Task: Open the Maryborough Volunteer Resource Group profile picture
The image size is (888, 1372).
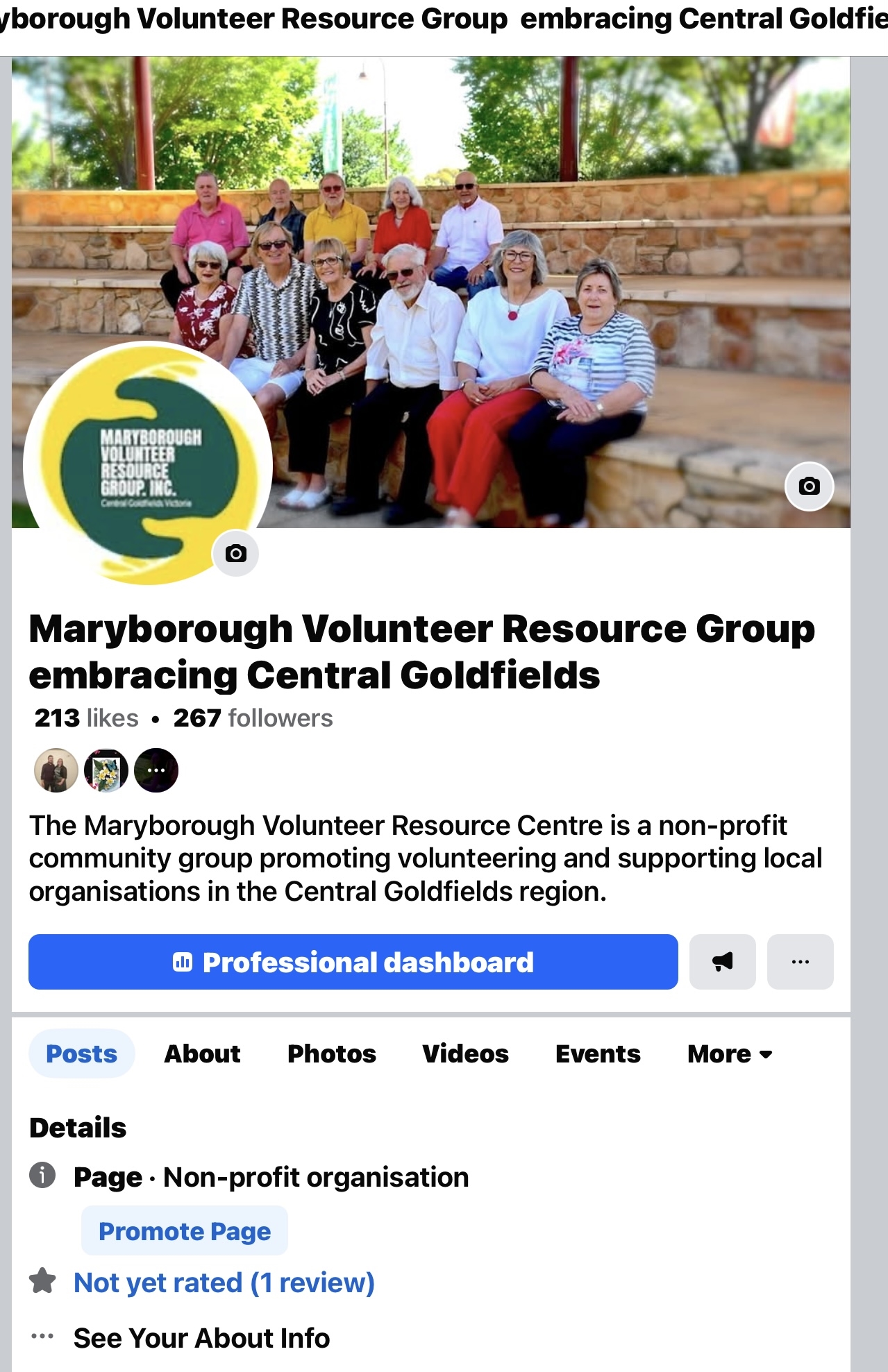Action: pos(147,463)
